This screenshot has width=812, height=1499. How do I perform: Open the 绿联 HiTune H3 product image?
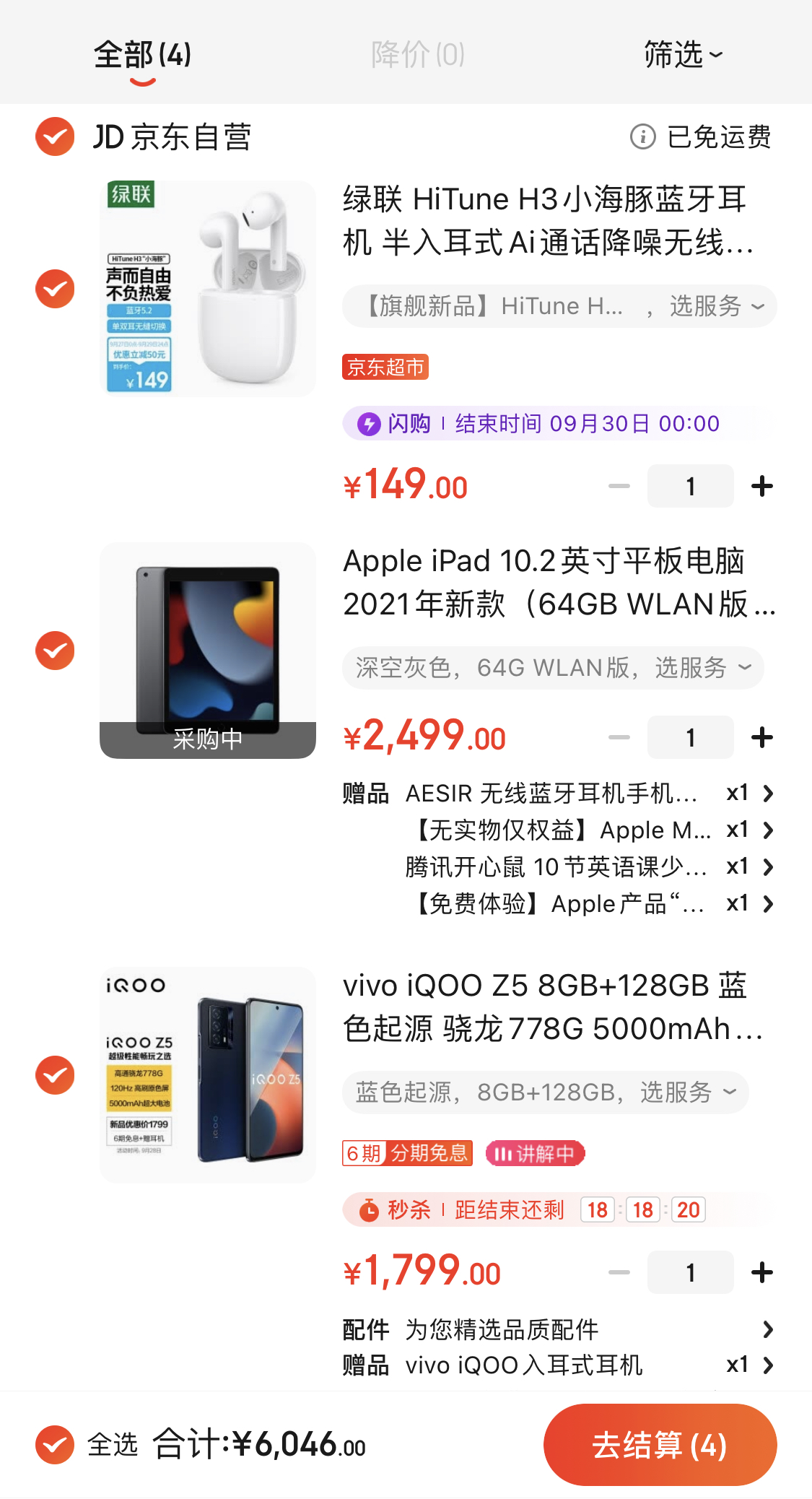tap(208, 289)
